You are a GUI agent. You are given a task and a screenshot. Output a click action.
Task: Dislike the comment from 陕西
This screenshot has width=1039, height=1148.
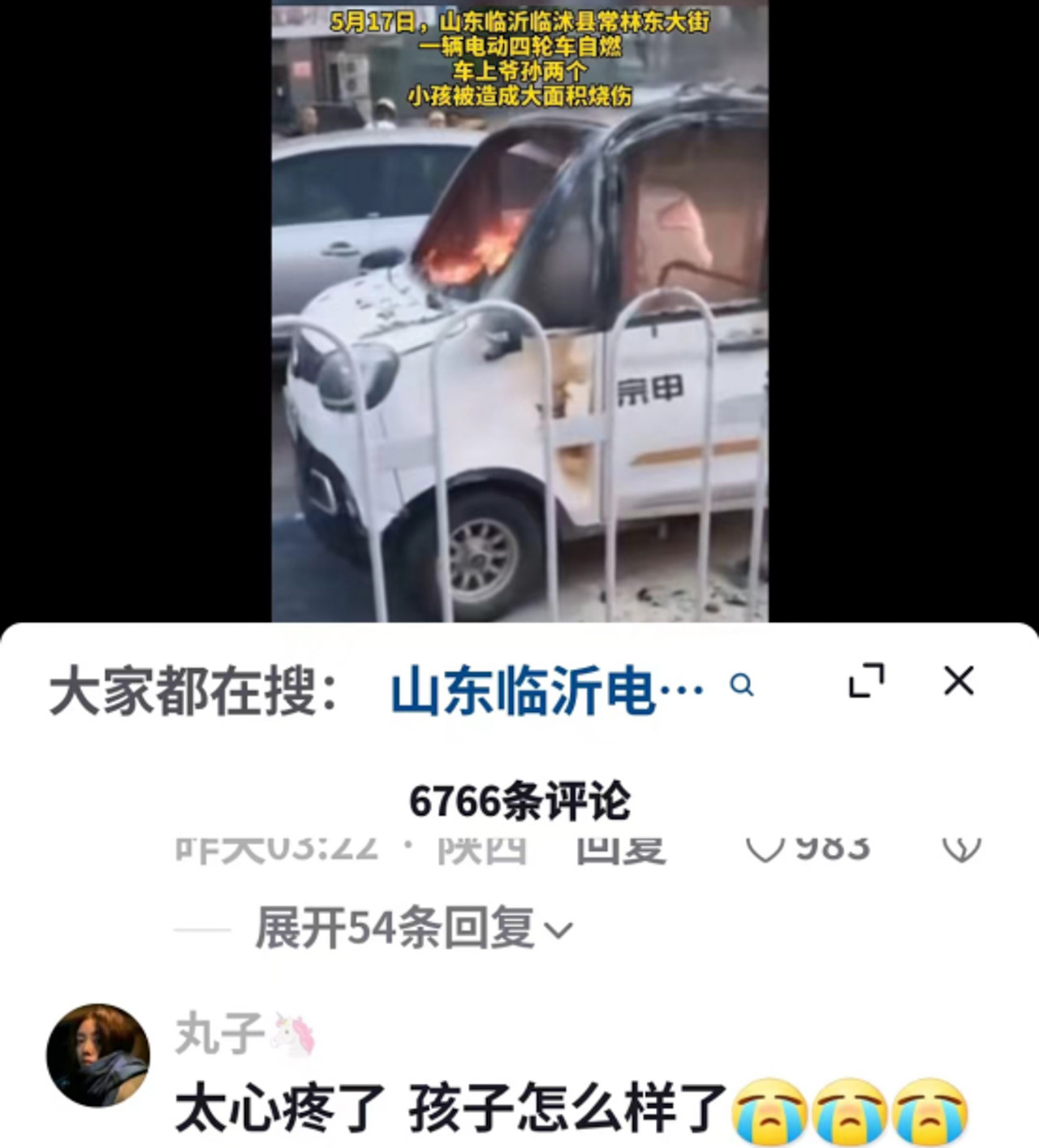(961, 849)
